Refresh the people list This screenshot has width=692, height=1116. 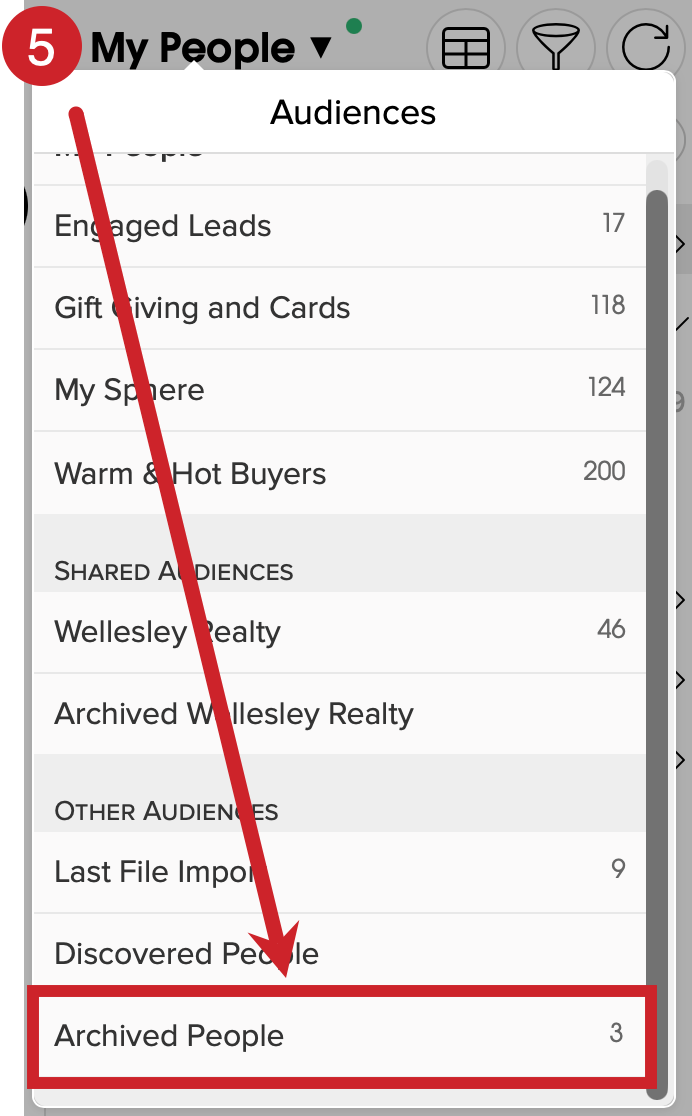point(644,47)
